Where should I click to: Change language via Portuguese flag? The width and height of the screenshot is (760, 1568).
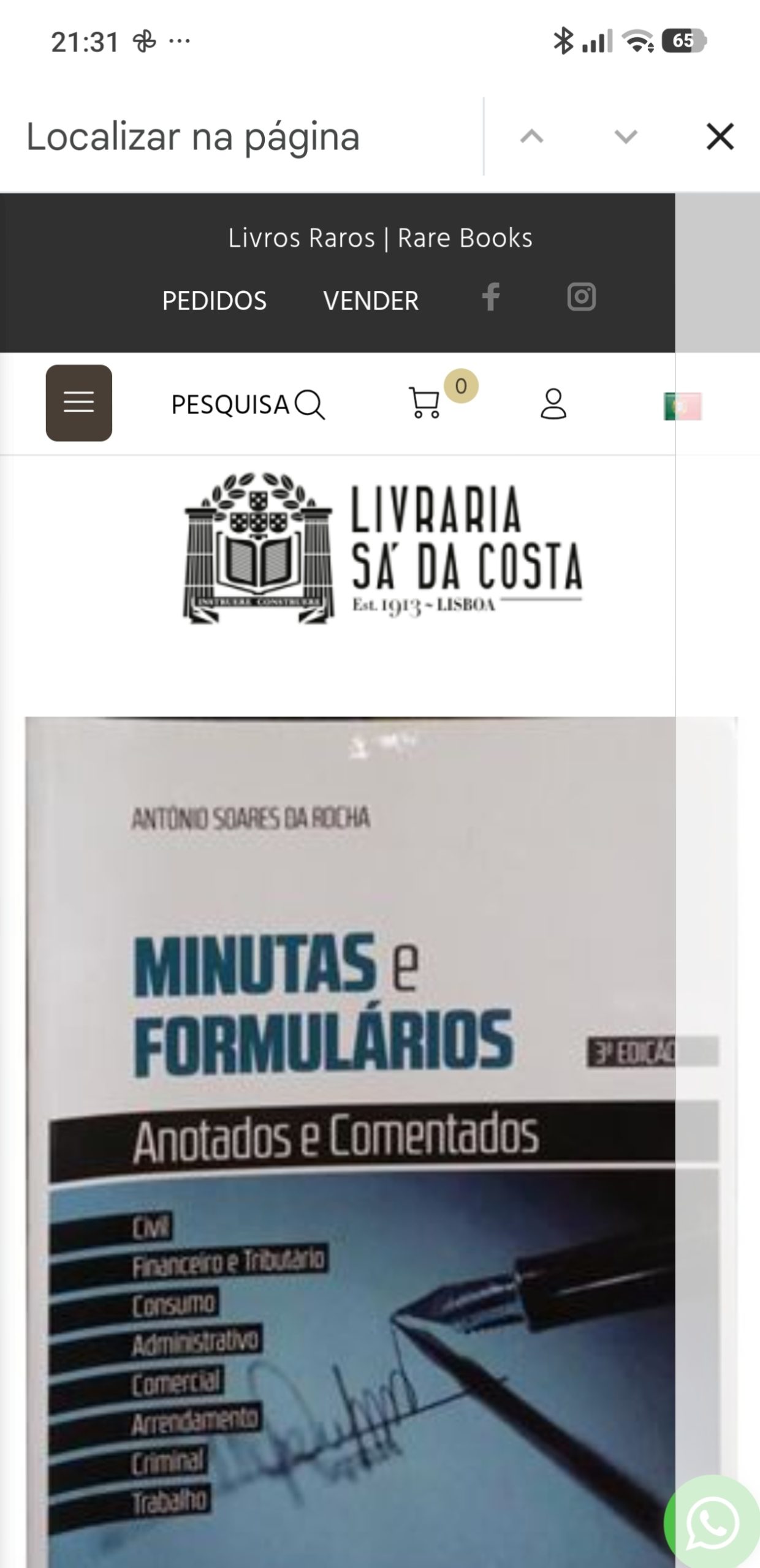point(682,406)
